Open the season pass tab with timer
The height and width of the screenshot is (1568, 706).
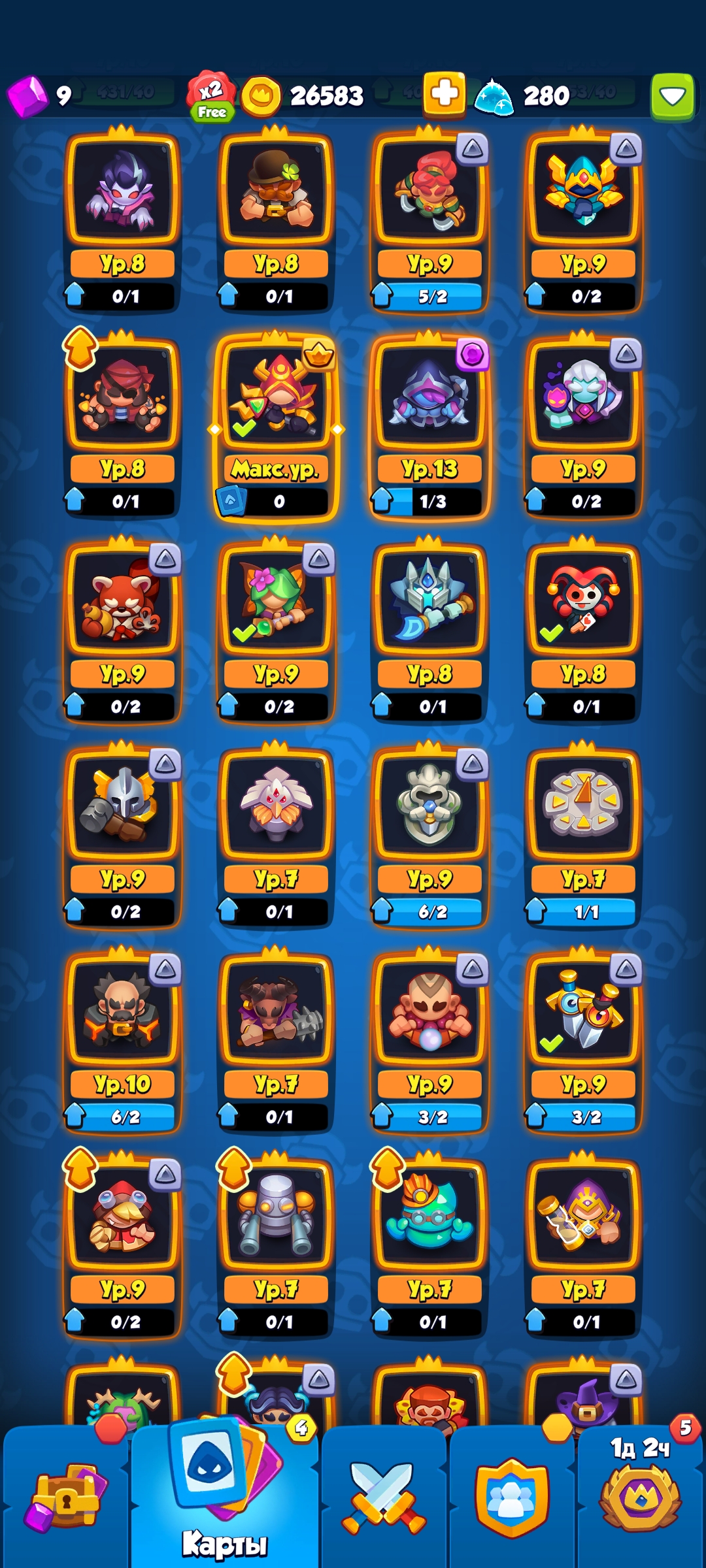tap(640, 1497)
